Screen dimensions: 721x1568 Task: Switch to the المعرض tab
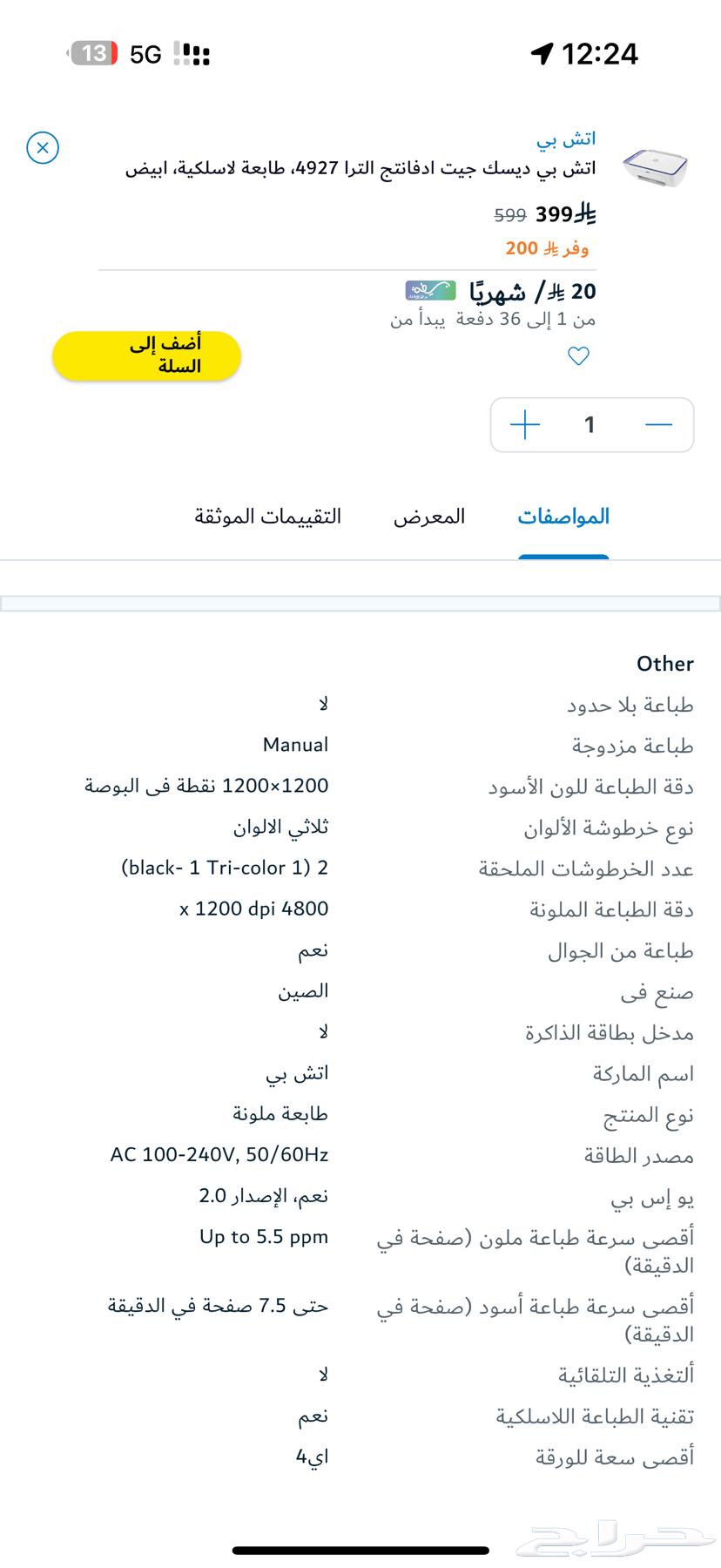coord(429,517)
